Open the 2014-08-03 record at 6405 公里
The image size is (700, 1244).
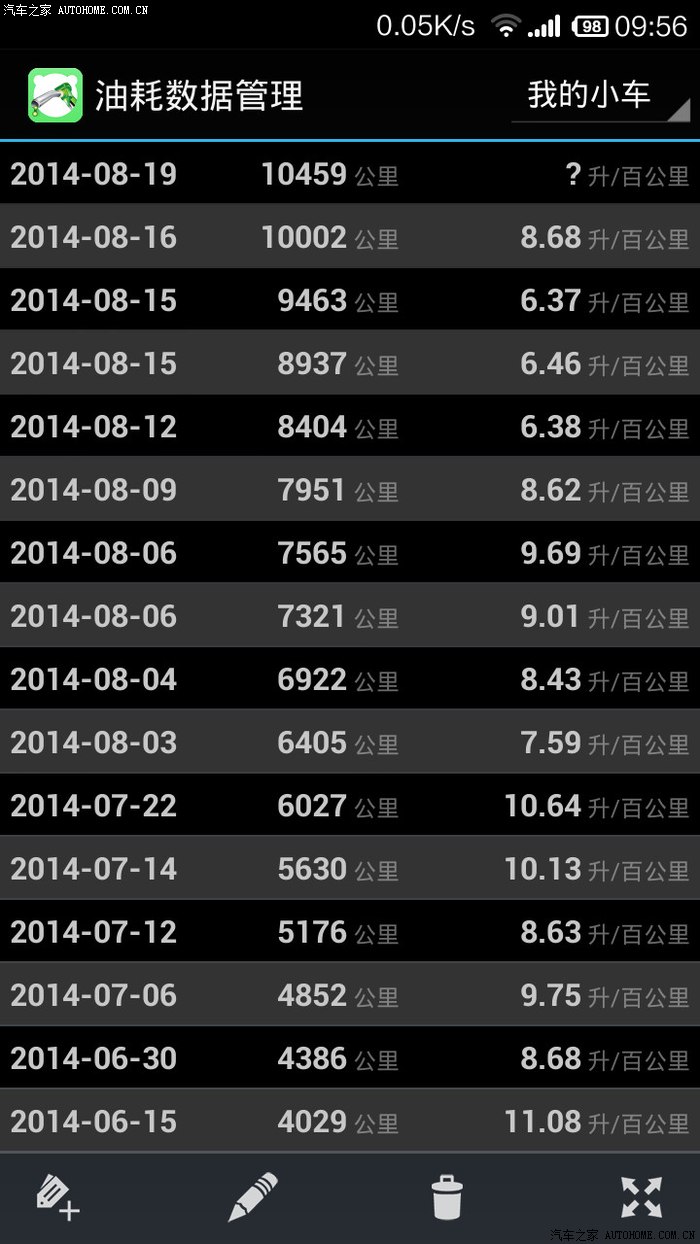coord(350,742)
